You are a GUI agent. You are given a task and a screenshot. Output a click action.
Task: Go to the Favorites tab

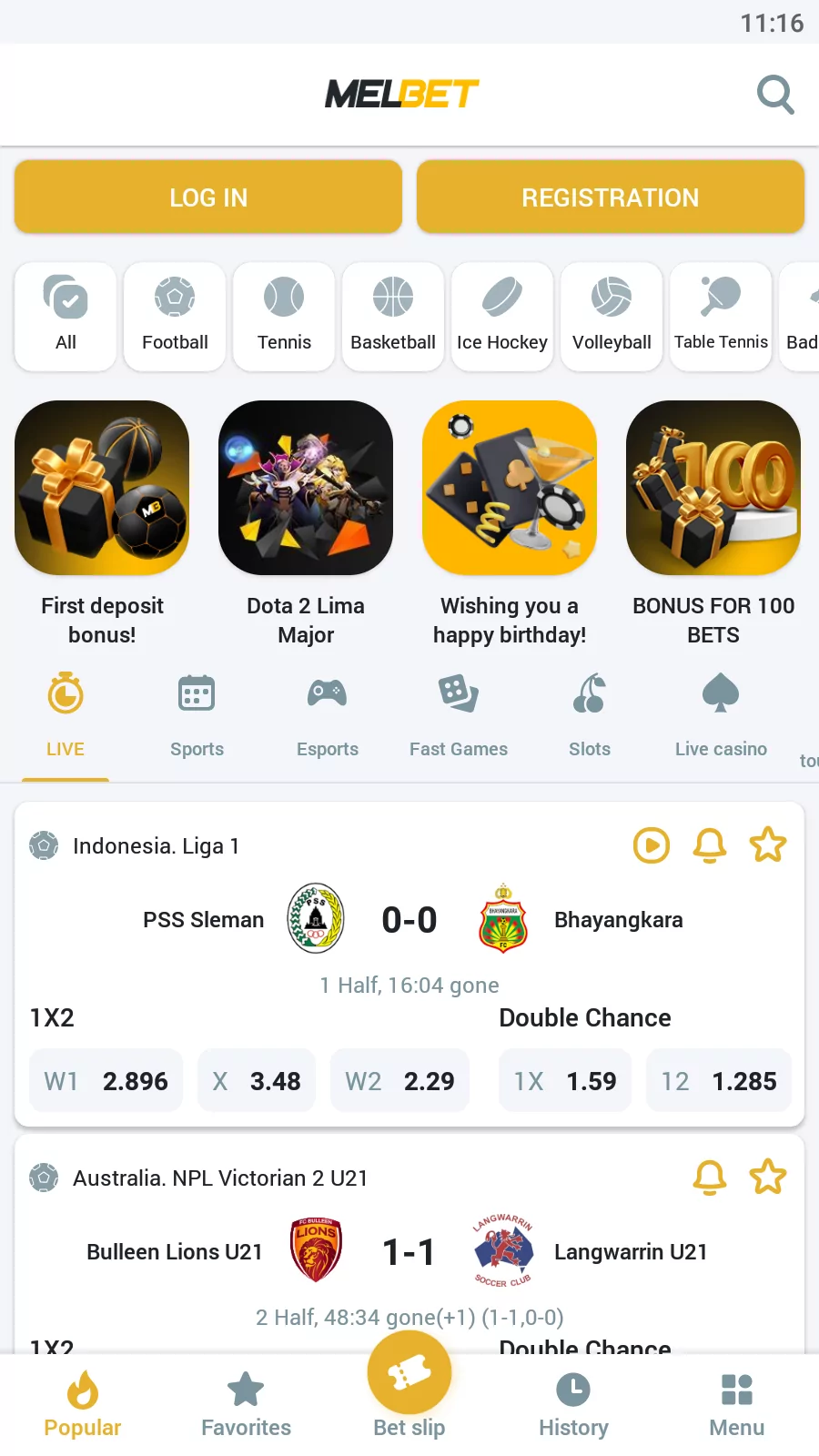pos(246,1406)
